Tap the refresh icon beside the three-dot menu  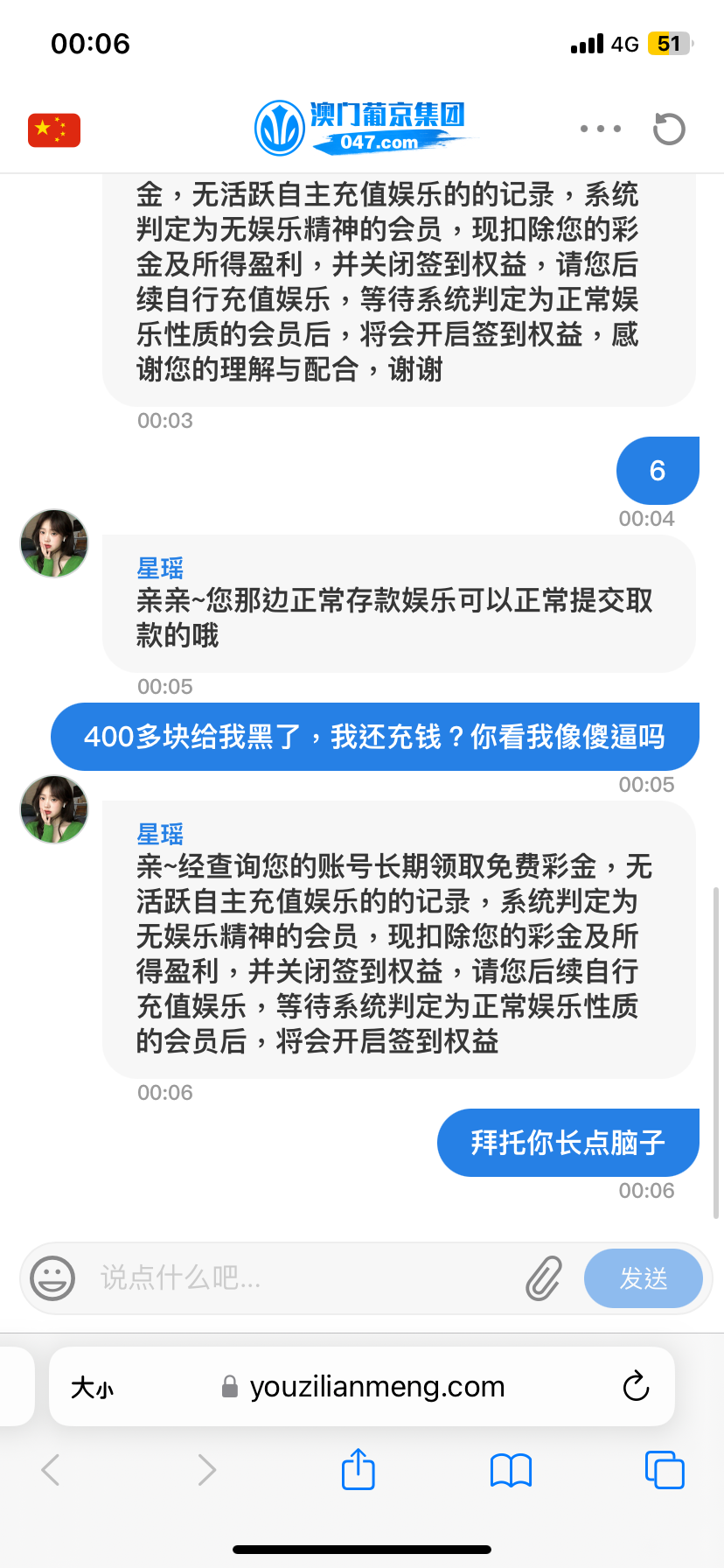(668, 128)
